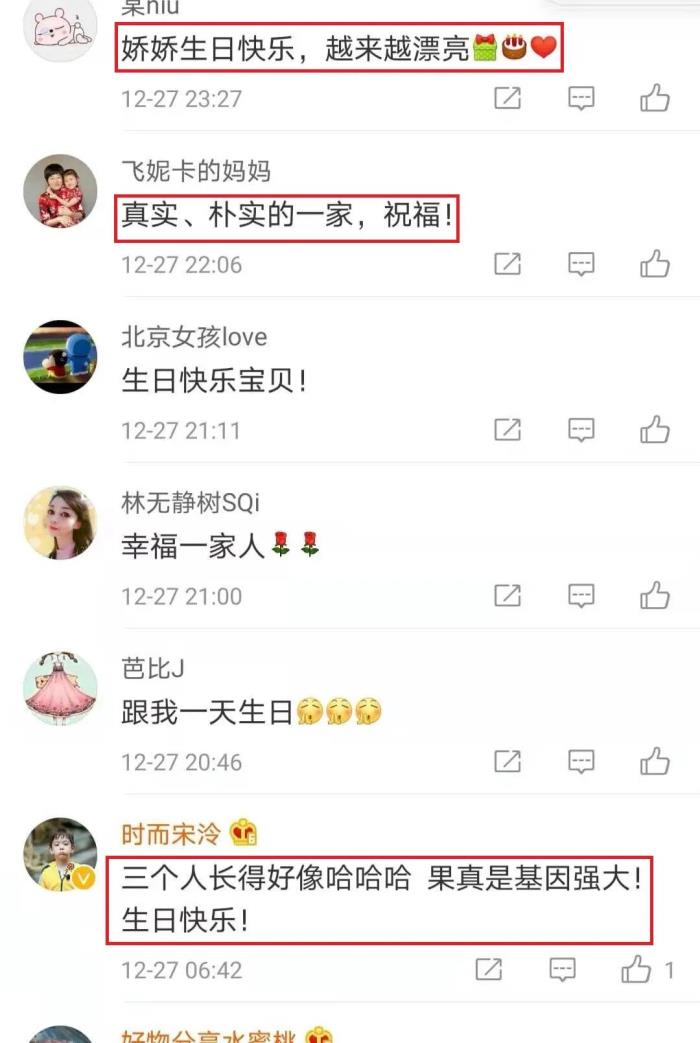The height and width of the screenshot is (1043, 700).
Task: Open 北京女孩love's avatar
Action: click(60, 357)
